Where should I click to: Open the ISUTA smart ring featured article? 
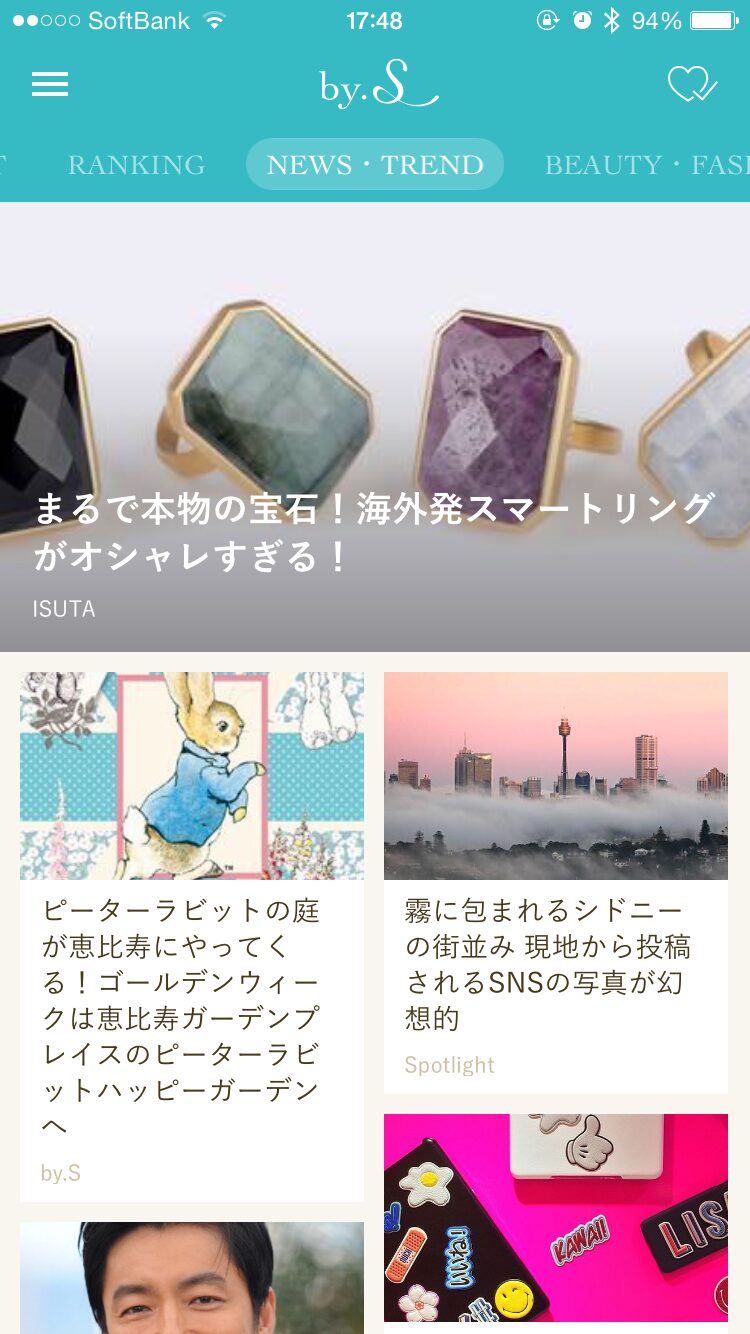tap(375, 427)
